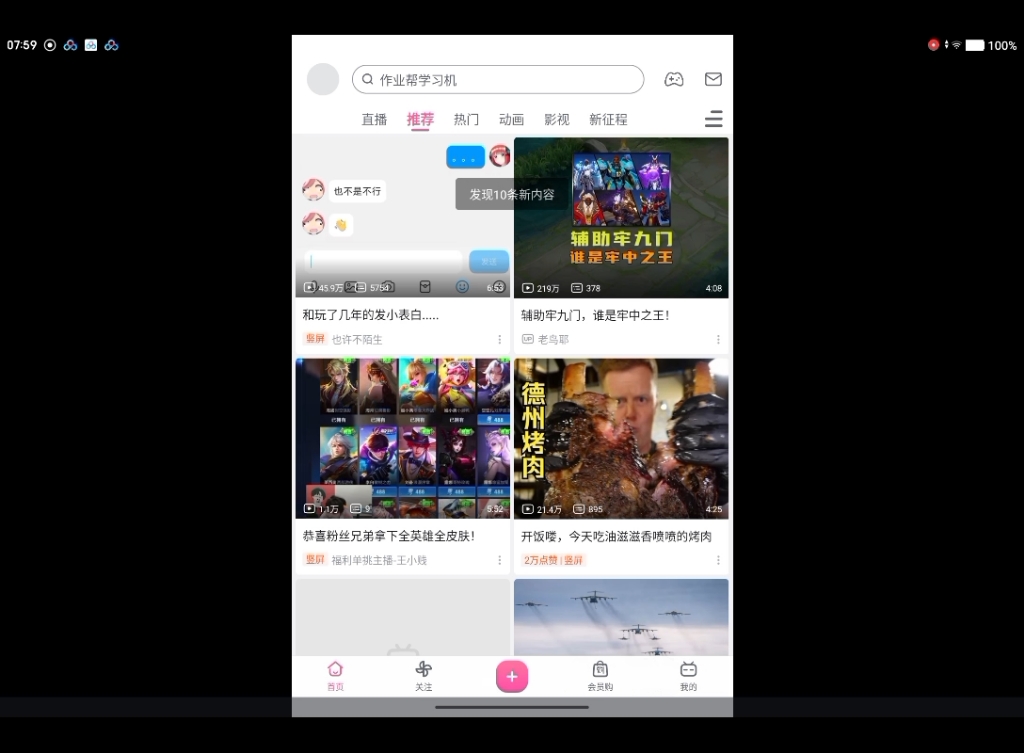Switch to the 影视 tab
Screen dimensions: 1024x753
point(557,119)
